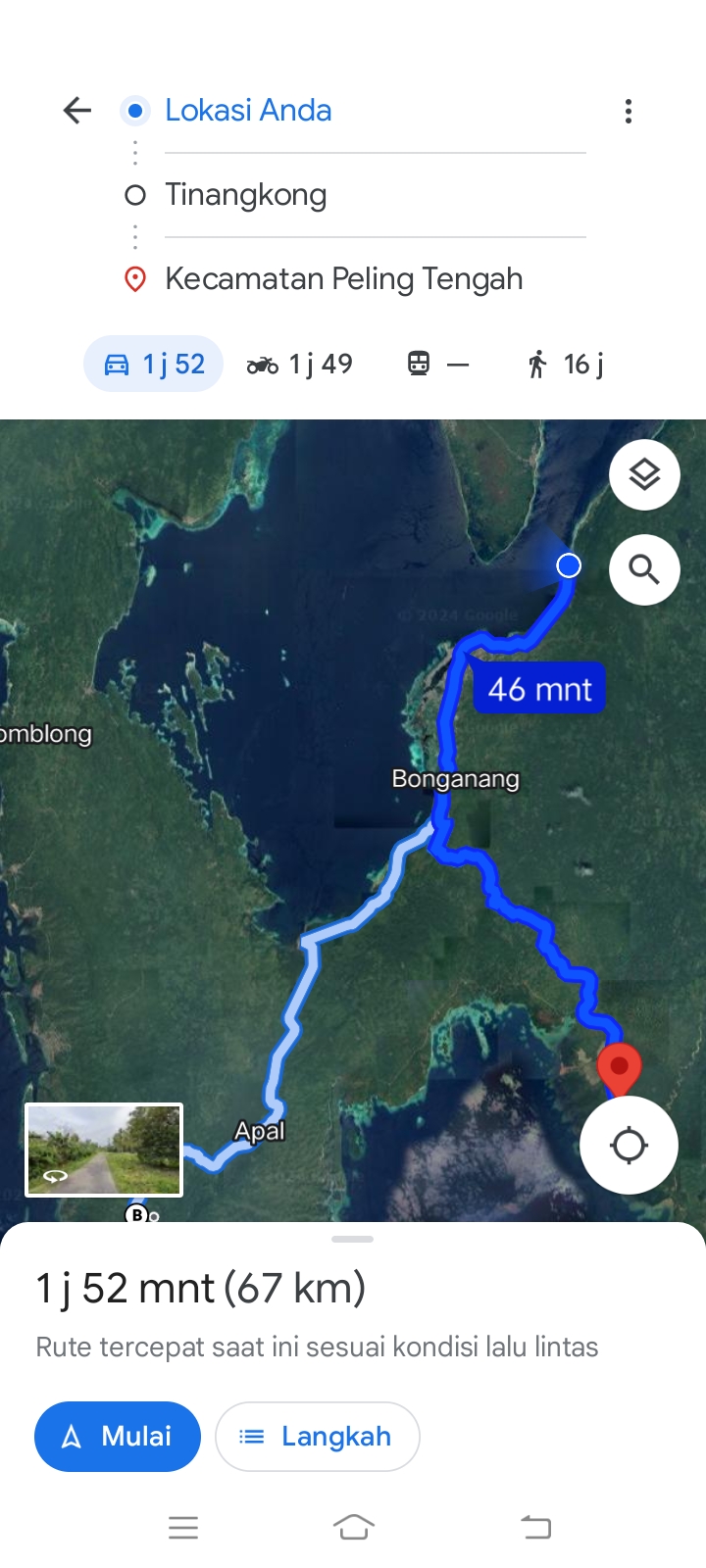Open the three-dot overflow menu
This screenshot has height=1568, width=706.
[x=629, y=111]
